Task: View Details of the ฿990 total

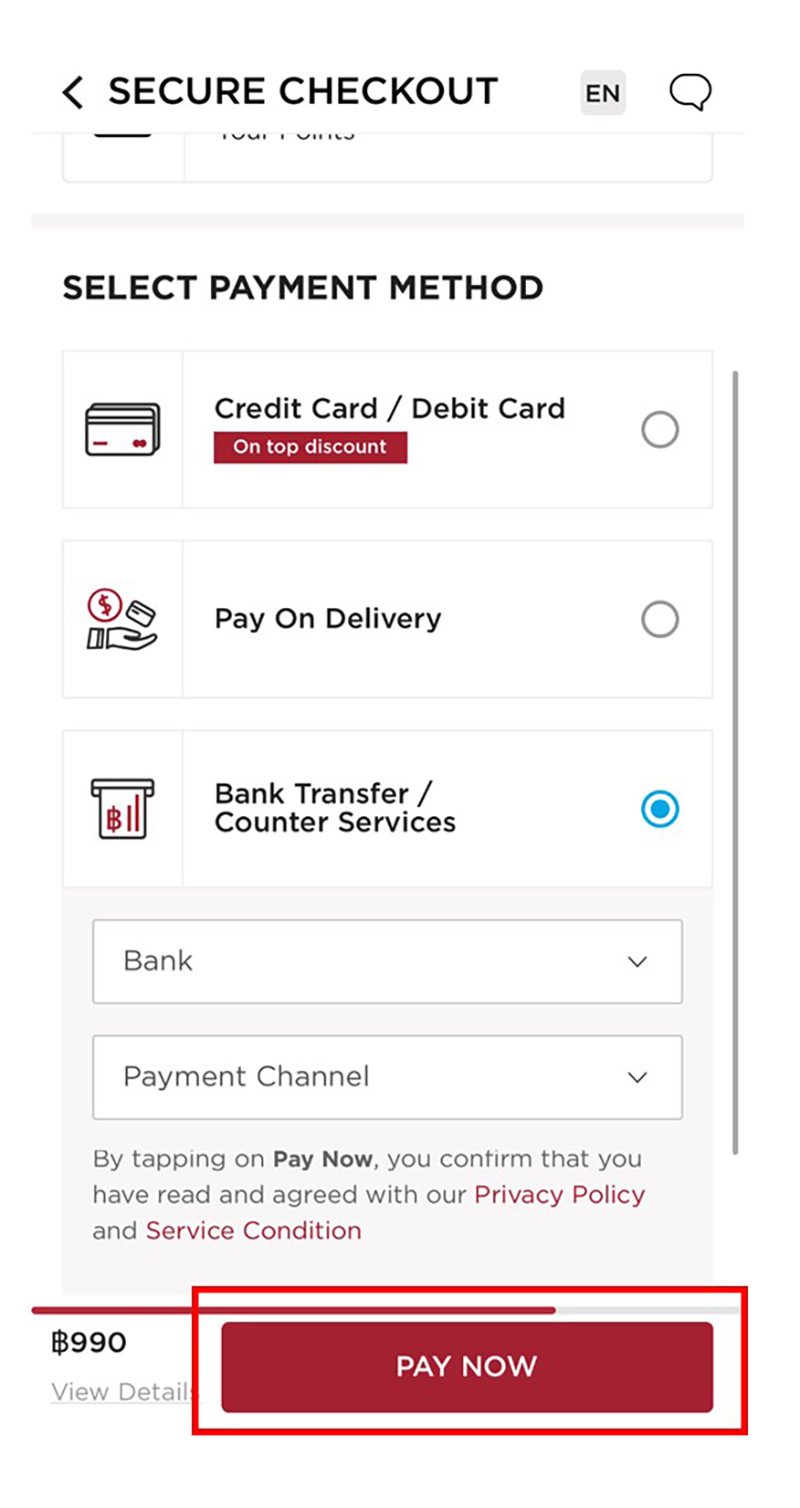Action: point(122,1391)
